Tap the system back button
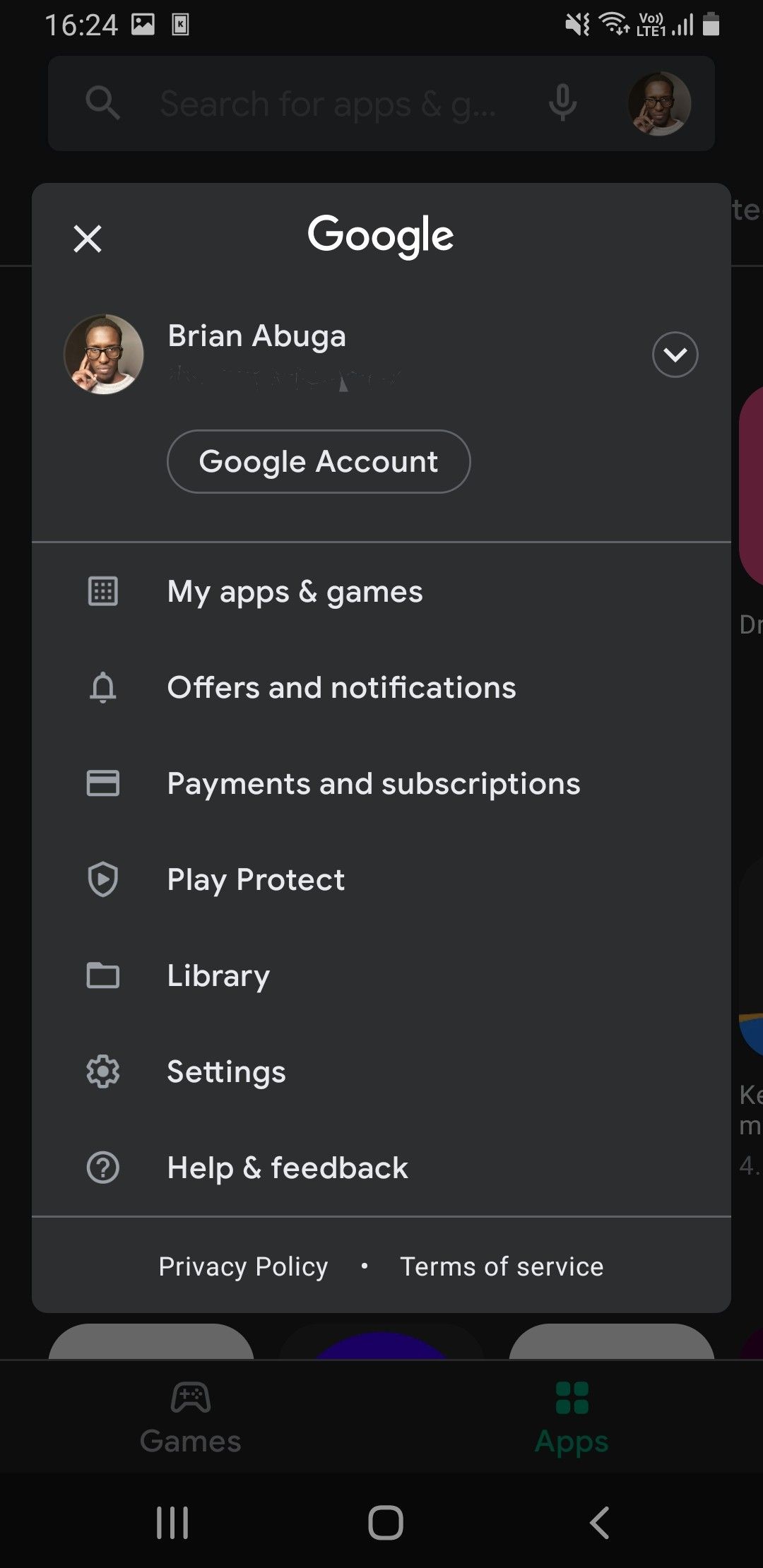 (x=600, y=1523)
